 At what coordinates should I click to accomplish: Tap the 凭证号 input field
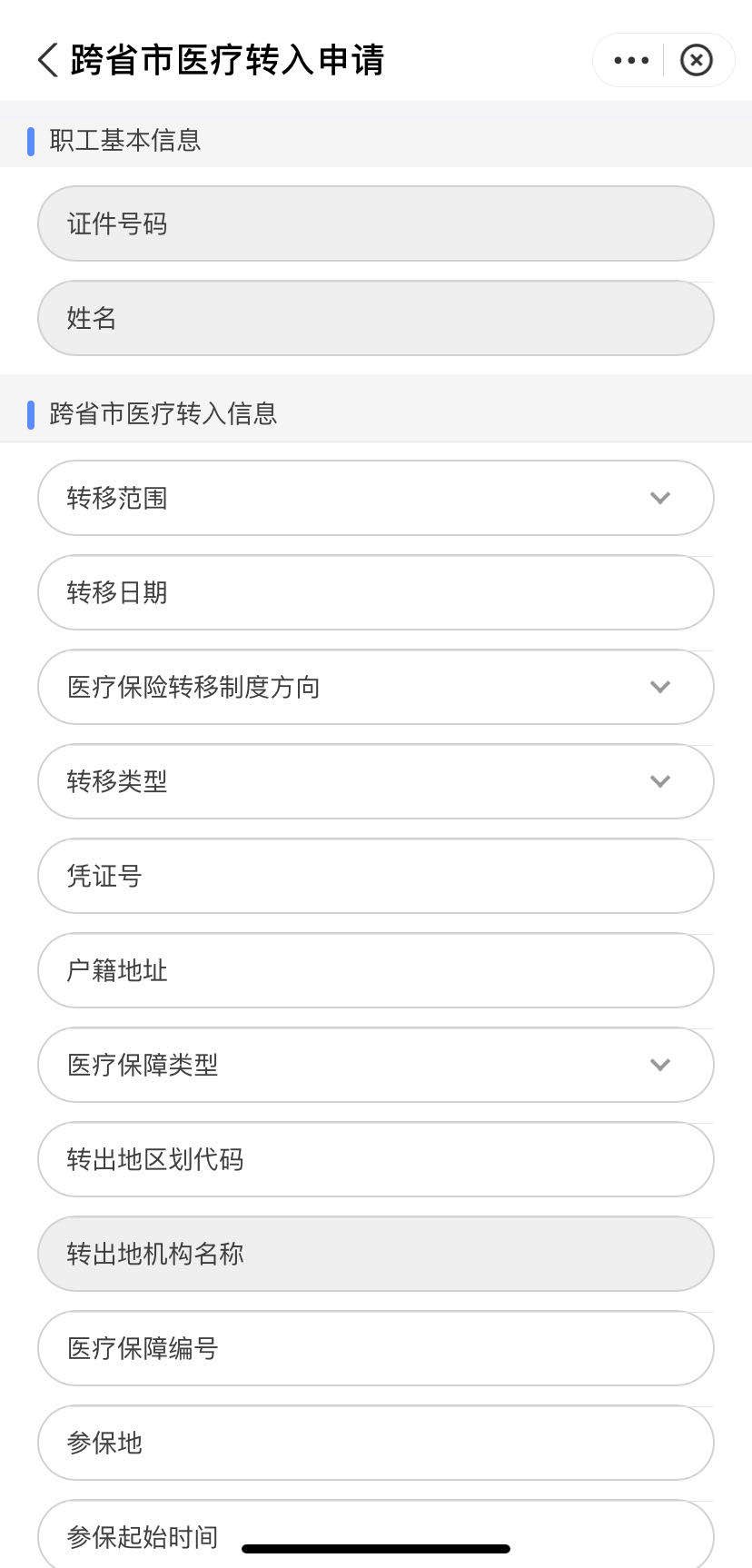tap(375, 876)
